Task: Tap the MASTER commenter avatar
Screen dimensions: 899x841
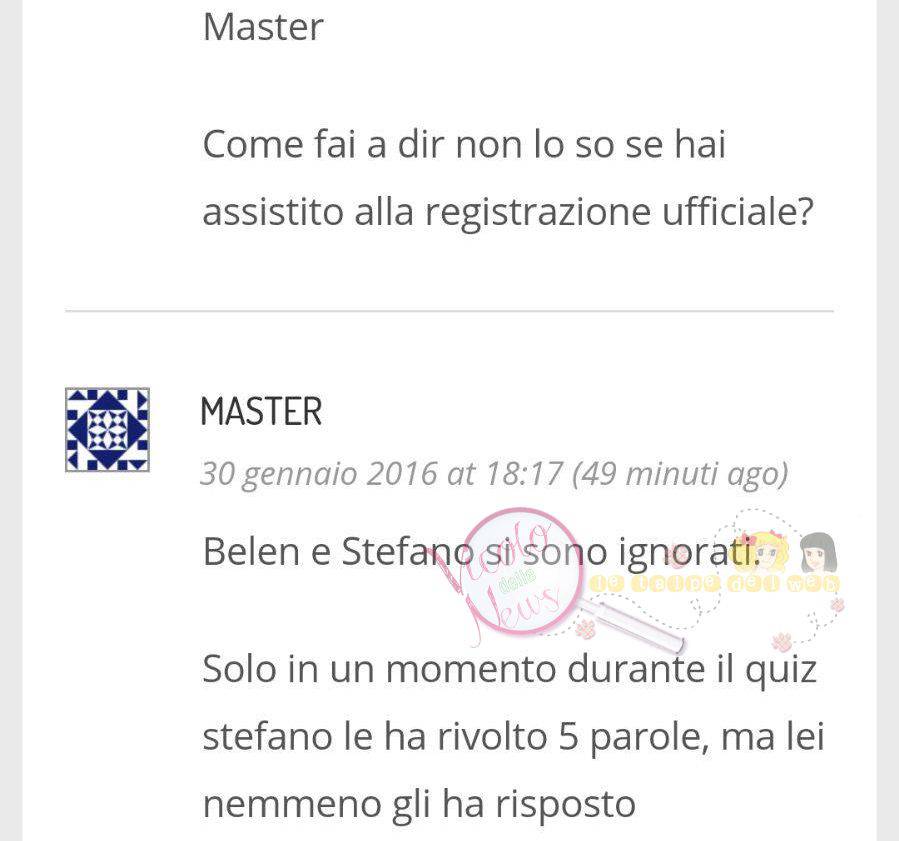Action: [x=107, y=430]
